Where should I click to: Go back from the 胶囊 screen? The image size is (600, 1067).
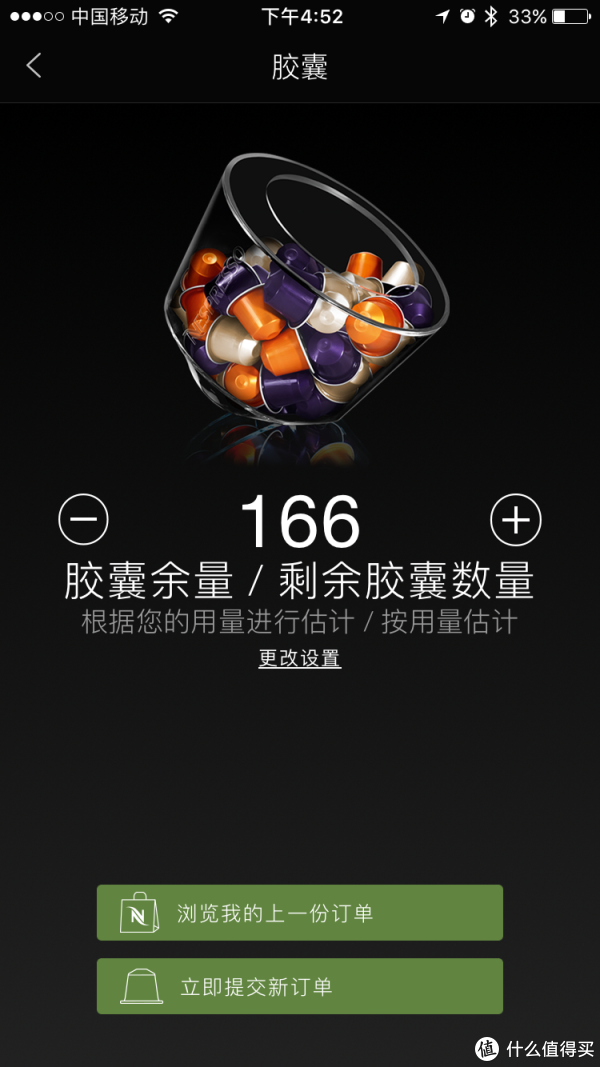[34, 66]
